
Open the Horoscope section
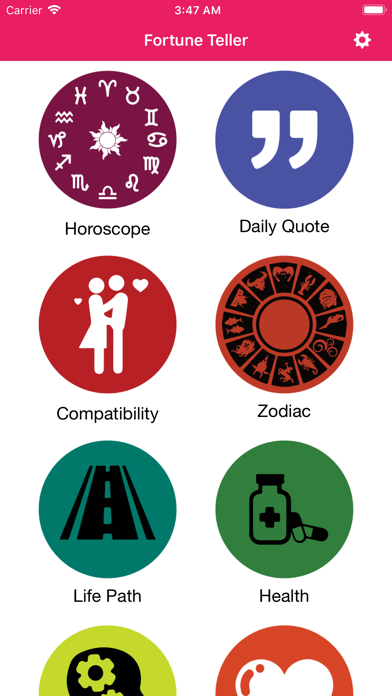[x=107, y=139]
